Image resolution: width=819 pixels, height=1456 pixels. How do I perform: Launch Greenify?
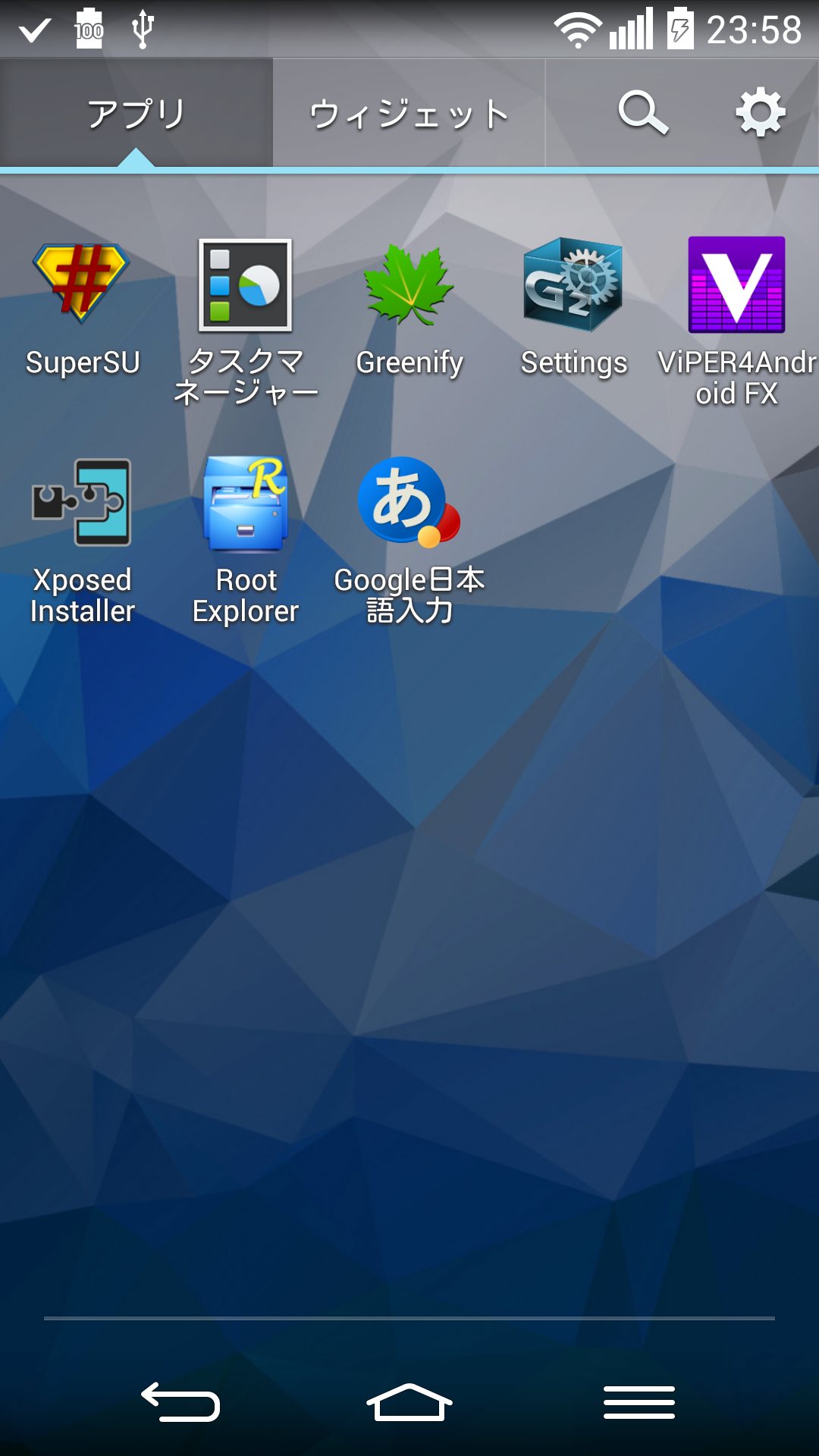pyautogui.click(x=409, y=309)
